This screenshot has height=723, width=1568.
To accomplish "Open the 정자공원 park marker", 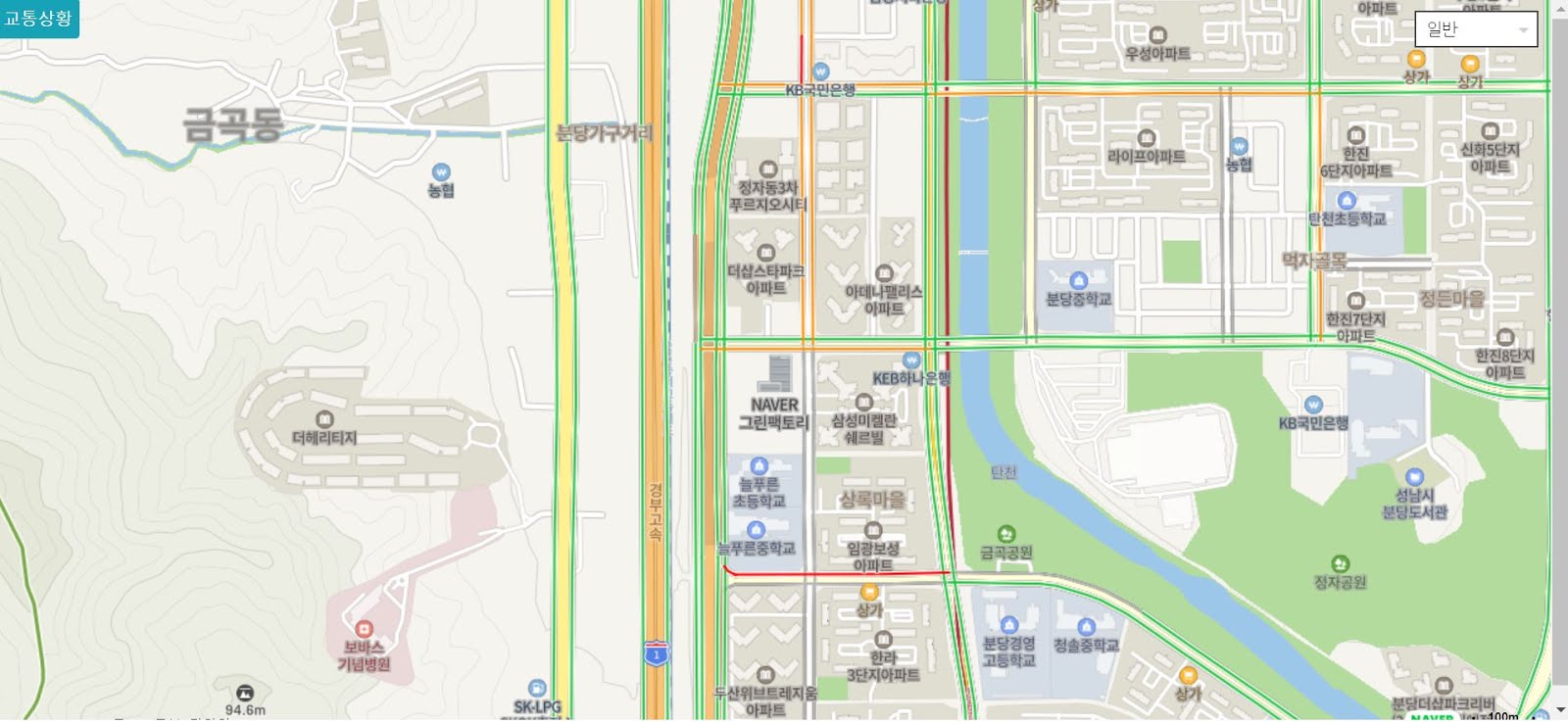I will [1340, 564].
